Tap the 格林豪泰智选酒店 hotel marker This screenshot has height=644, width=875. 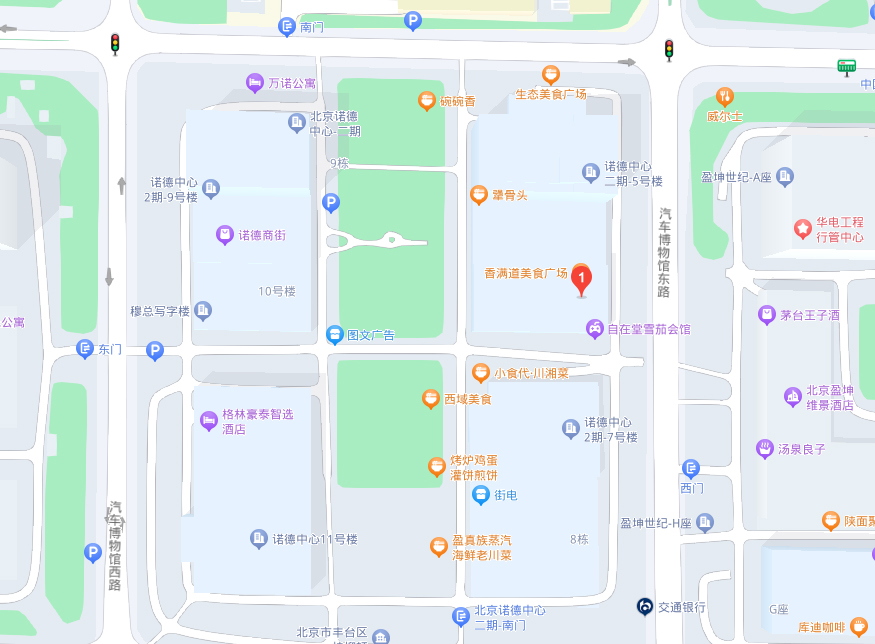209,420
